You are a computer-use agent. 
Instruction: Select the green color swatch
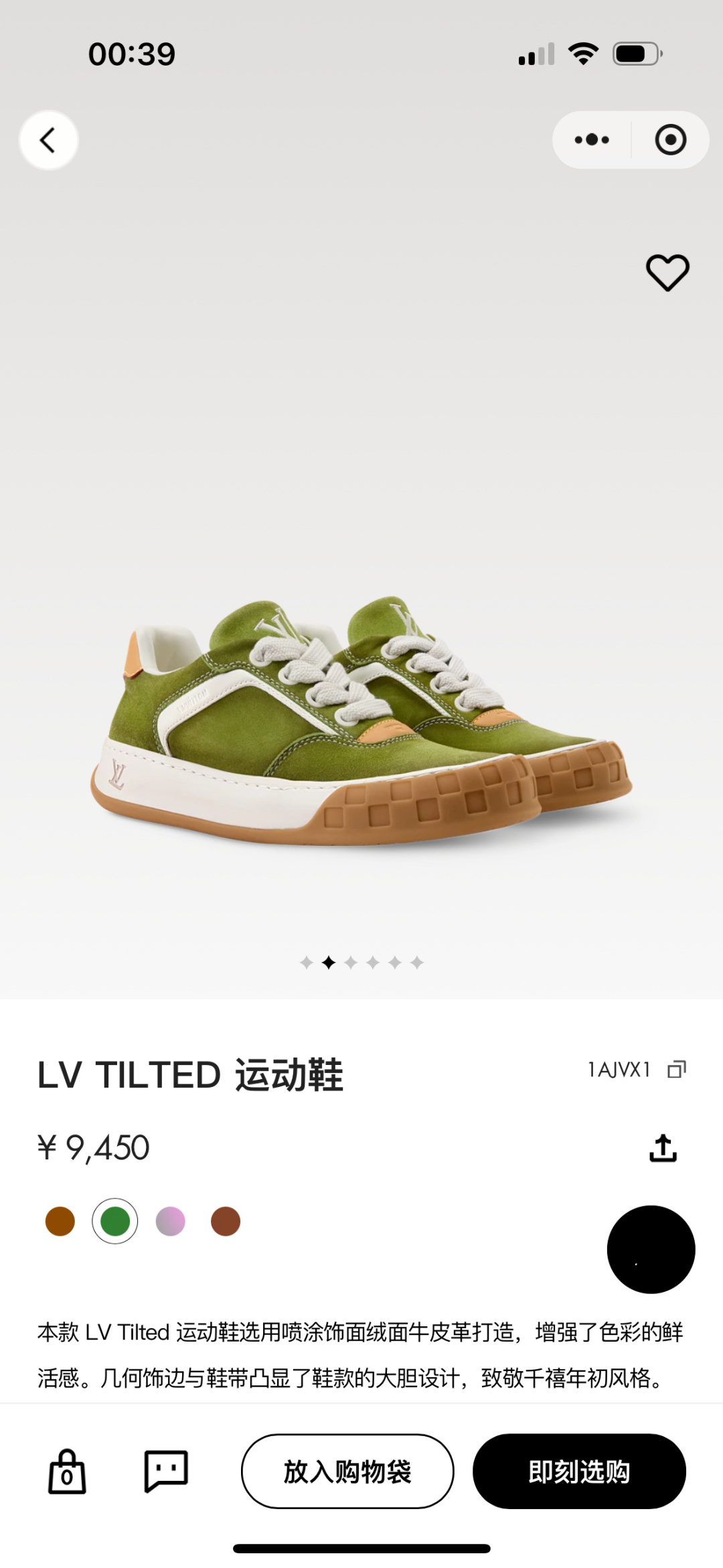(x=115, y=1222)
